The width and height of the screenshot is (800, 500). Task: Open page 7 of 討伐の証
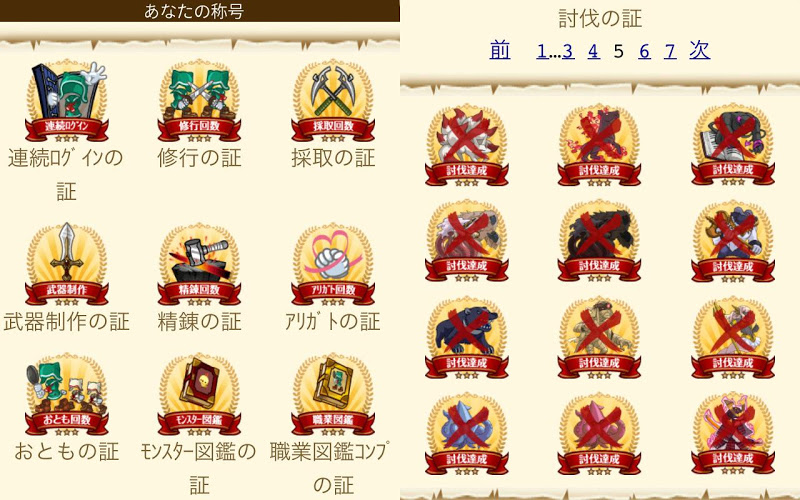[x=669, y=51]
